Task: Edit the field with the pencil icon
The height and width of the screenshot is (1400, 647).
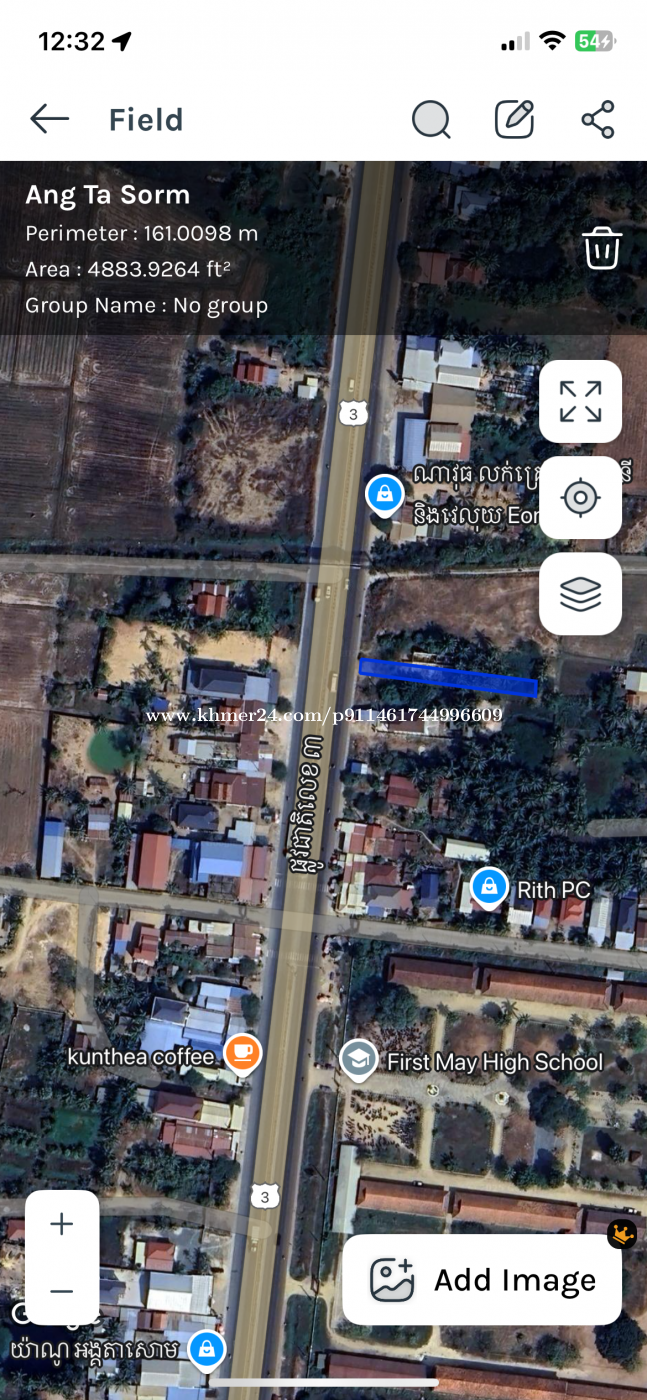Action: (515, 119)
